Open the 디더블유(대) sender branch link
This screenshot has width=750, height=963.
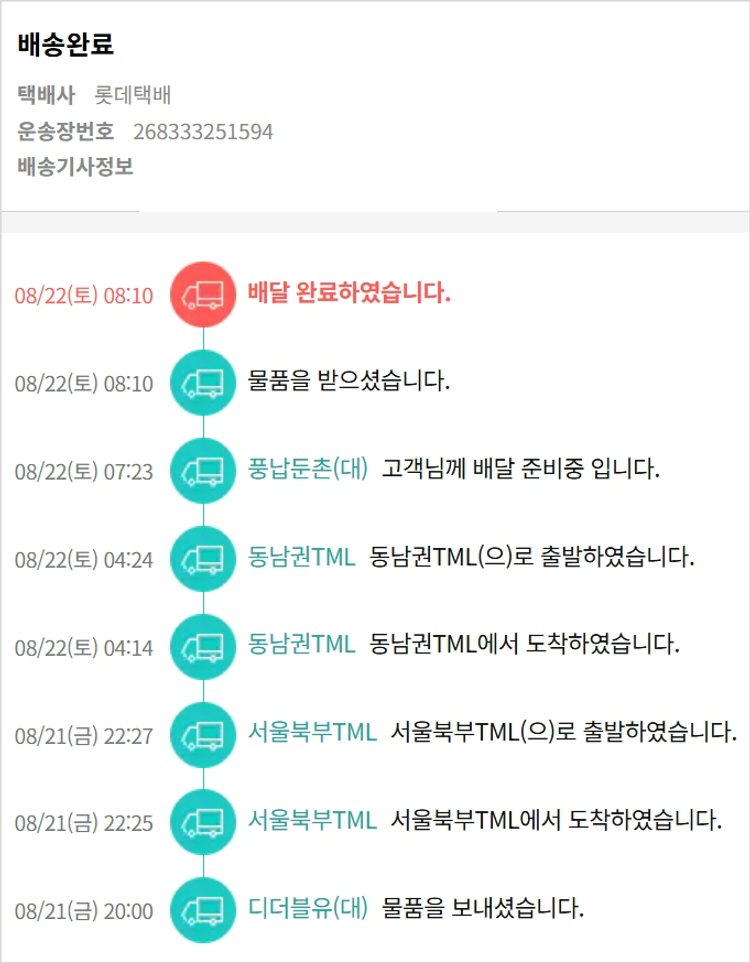308,908
